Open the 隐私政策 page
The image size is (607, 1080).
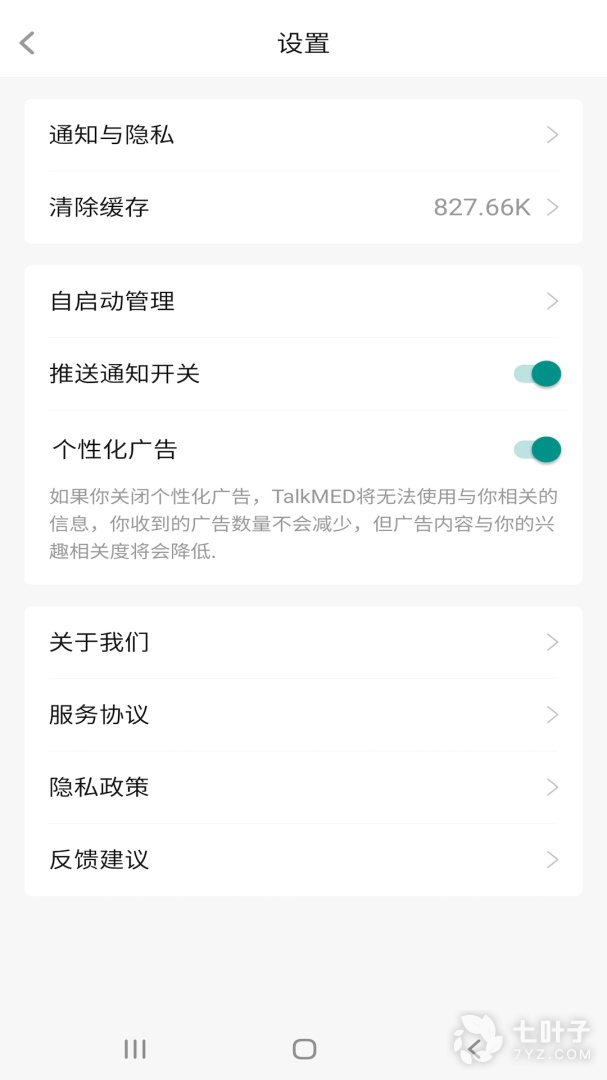(x=303, y=787)
